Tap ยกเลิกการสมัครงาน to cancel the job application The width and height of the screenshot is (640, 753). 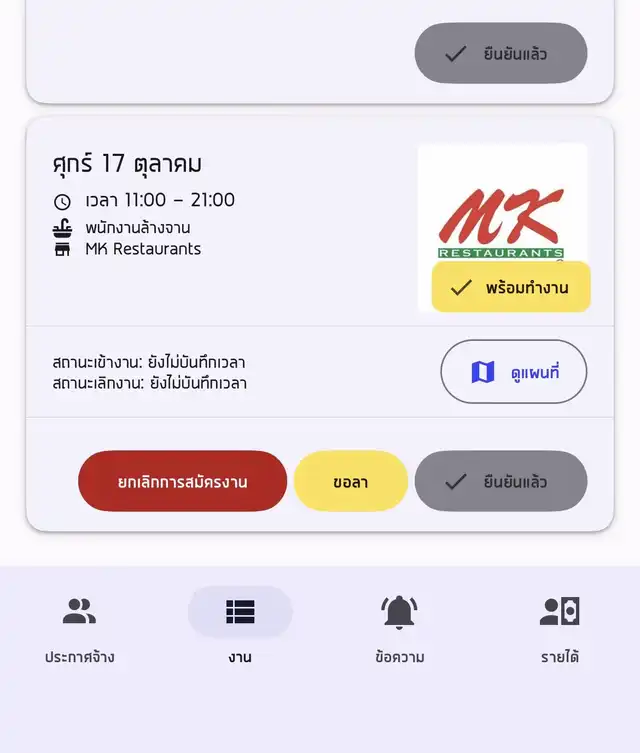coord(182,481)
